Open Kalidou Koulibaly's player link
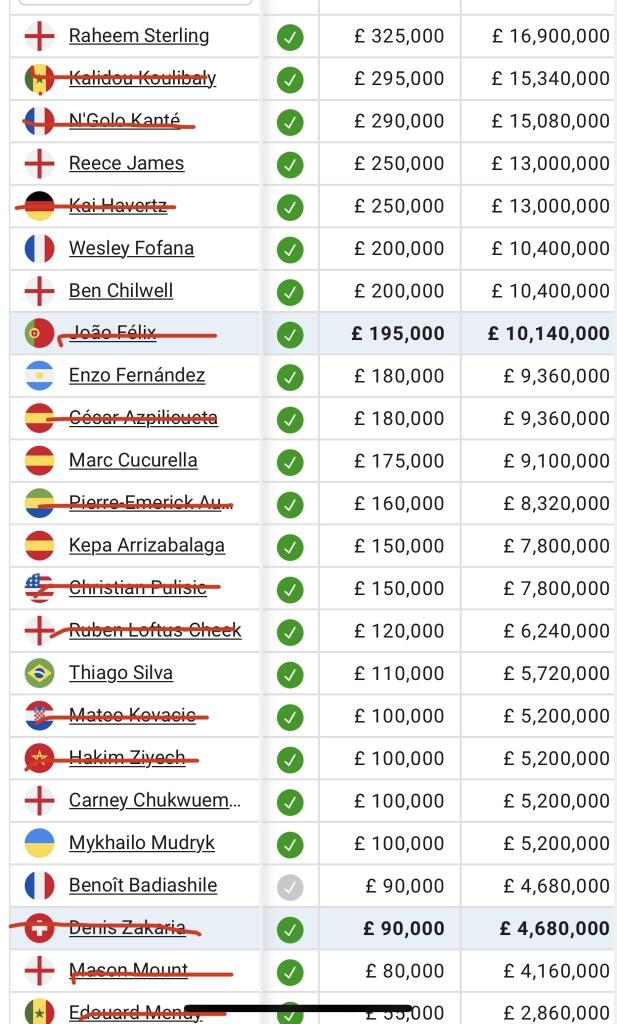The image size is (617, 1024). click(142, 78)
